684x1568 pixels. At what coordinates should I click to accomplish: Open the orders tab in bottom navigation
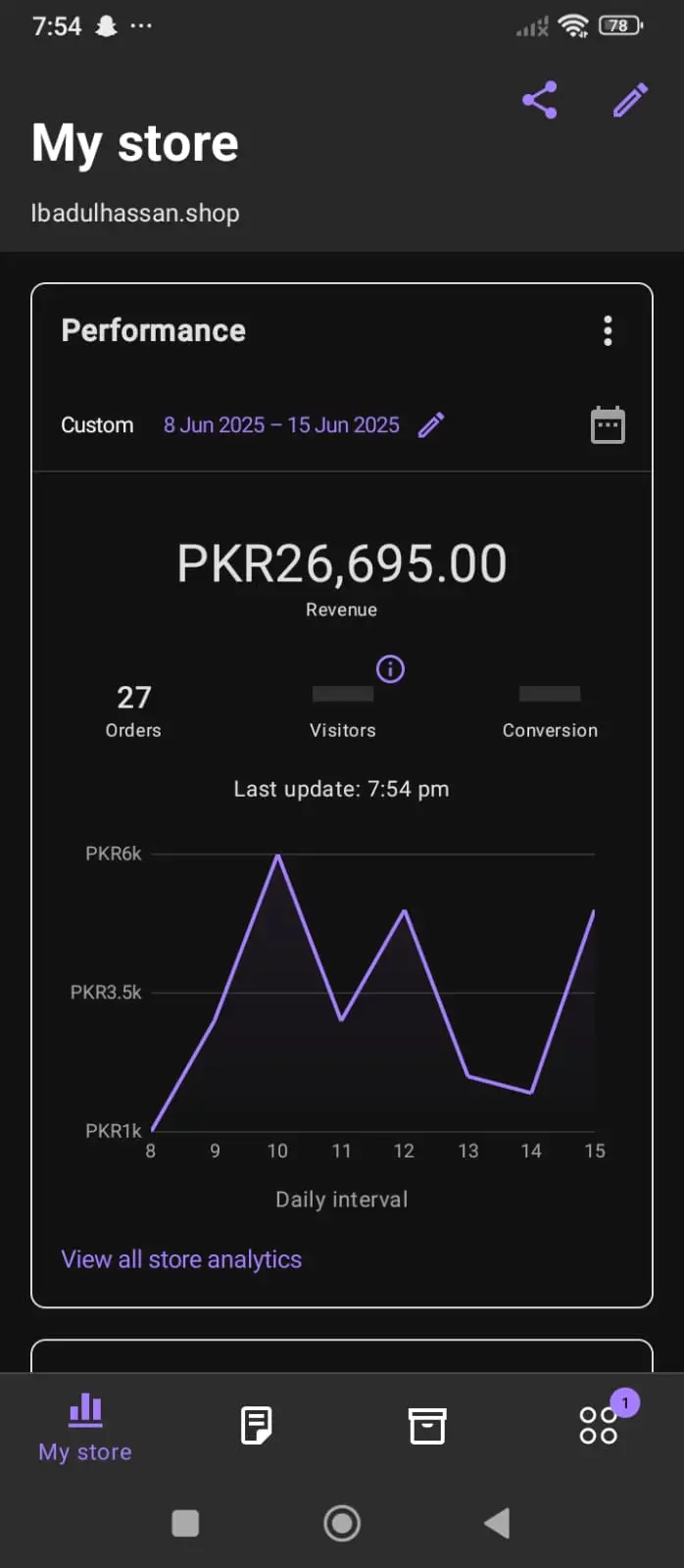coord(256,1426)
